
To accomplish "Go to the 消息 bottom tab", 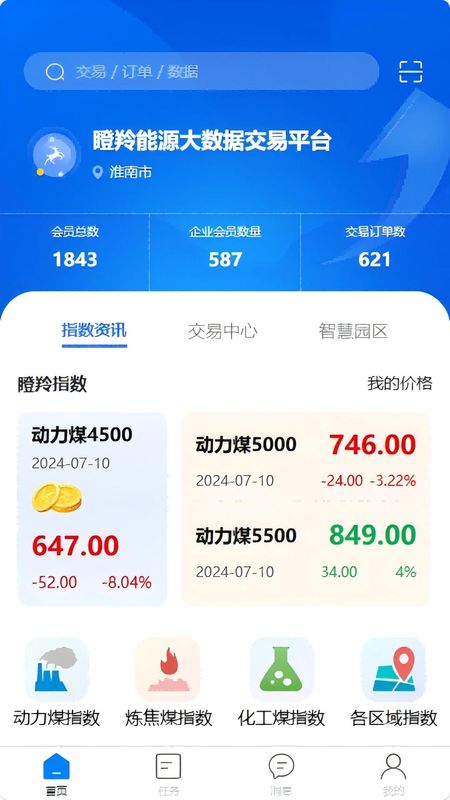I will pyautogui.click(x=281, y=774).
